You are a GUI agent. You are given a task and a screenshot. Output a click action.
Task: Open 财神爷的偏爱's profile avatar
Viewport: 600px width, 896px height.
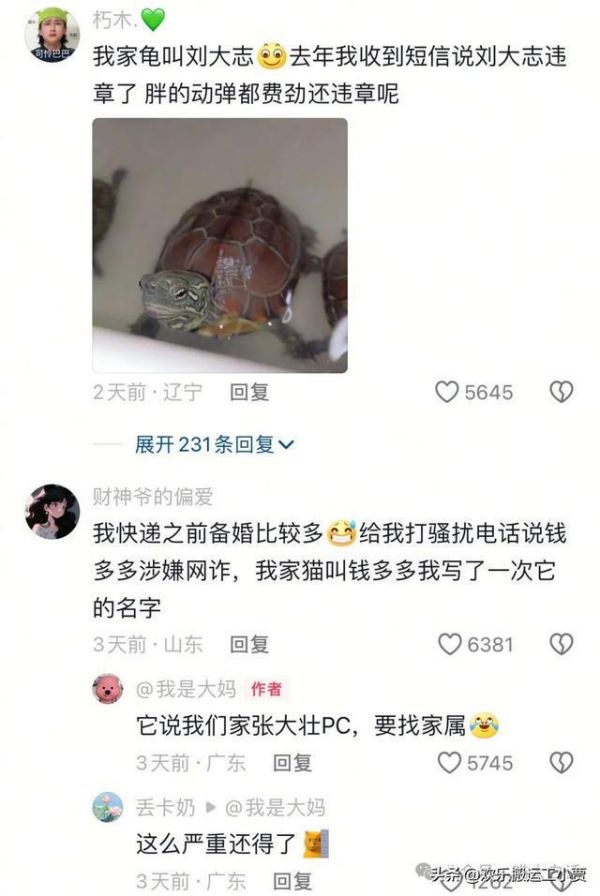(x=52, y=512)
